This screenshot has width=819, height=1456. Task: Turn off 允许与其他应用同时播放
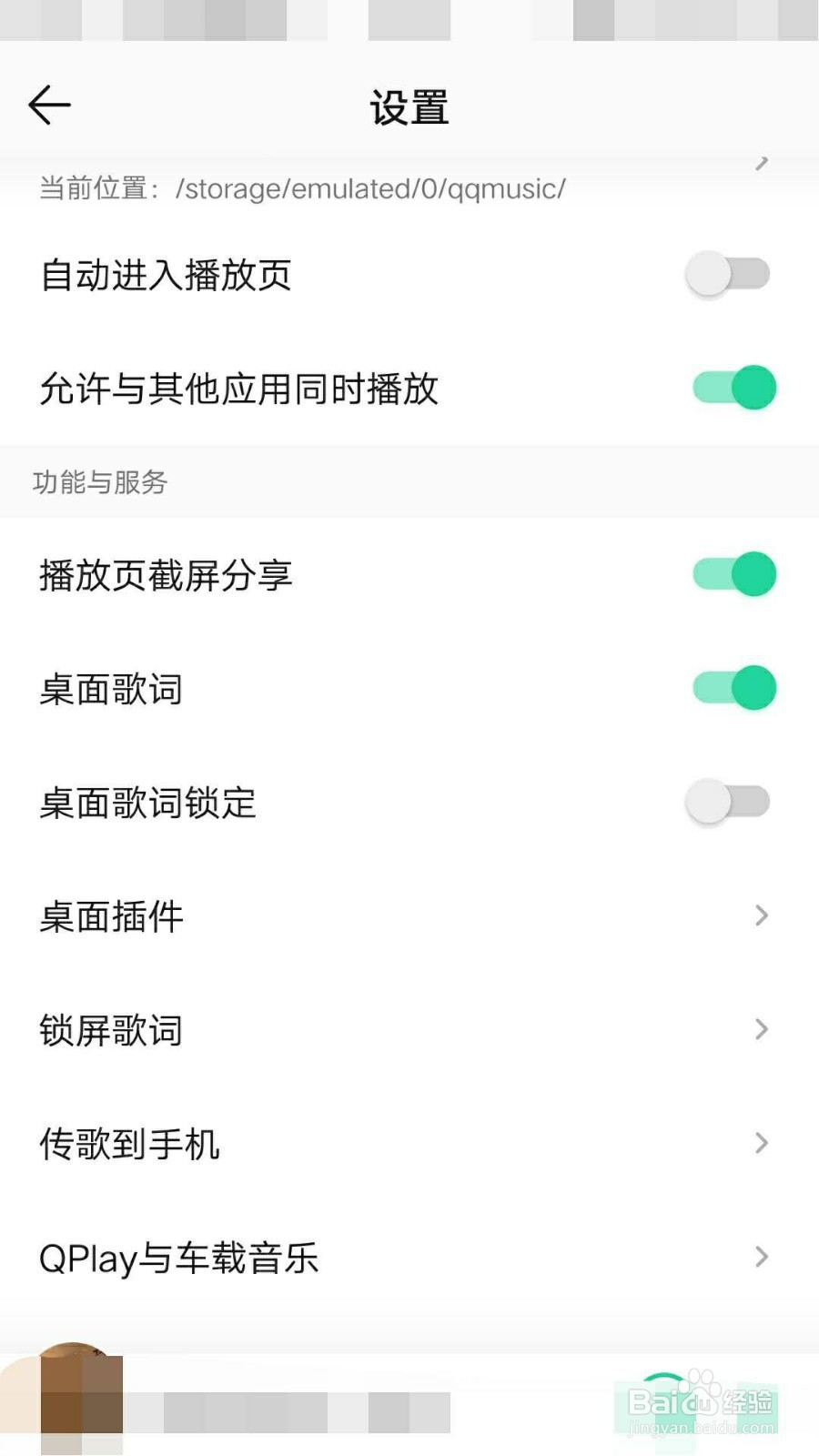734,388
